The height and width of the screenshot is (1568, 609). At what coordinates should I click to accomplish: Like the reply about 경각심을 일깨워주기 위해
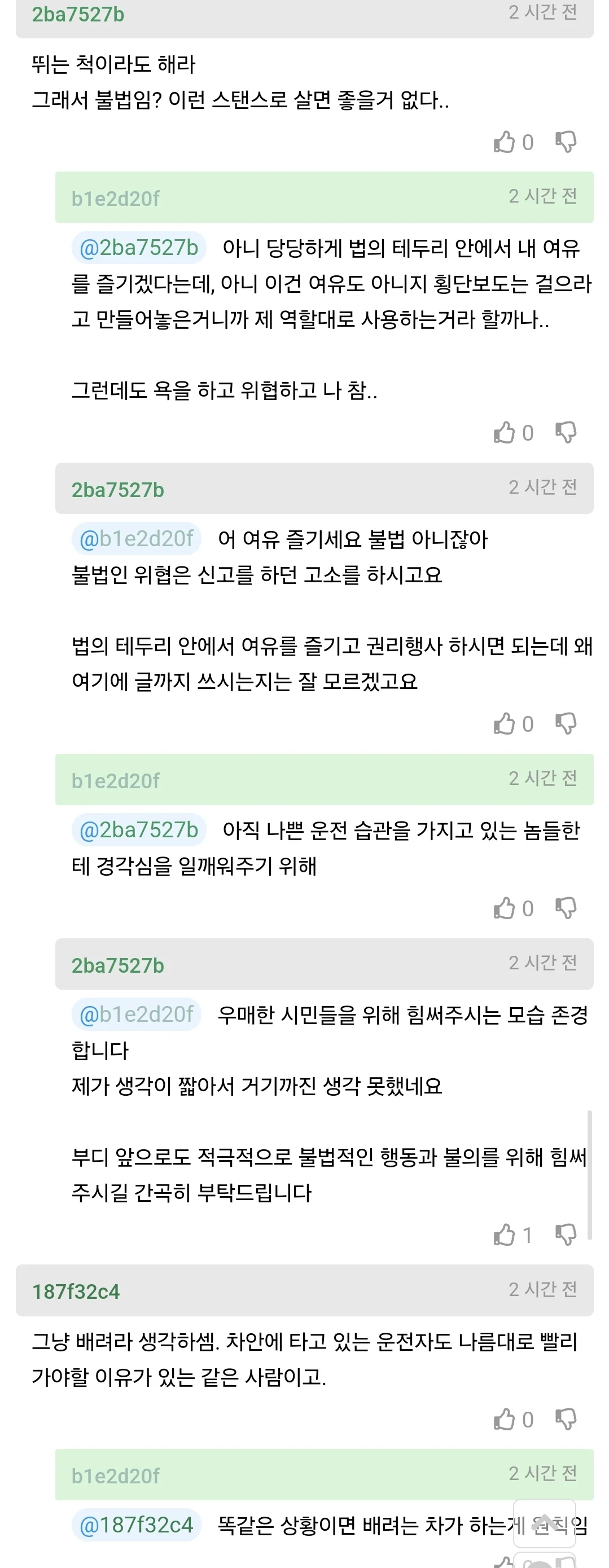(504, 908)
